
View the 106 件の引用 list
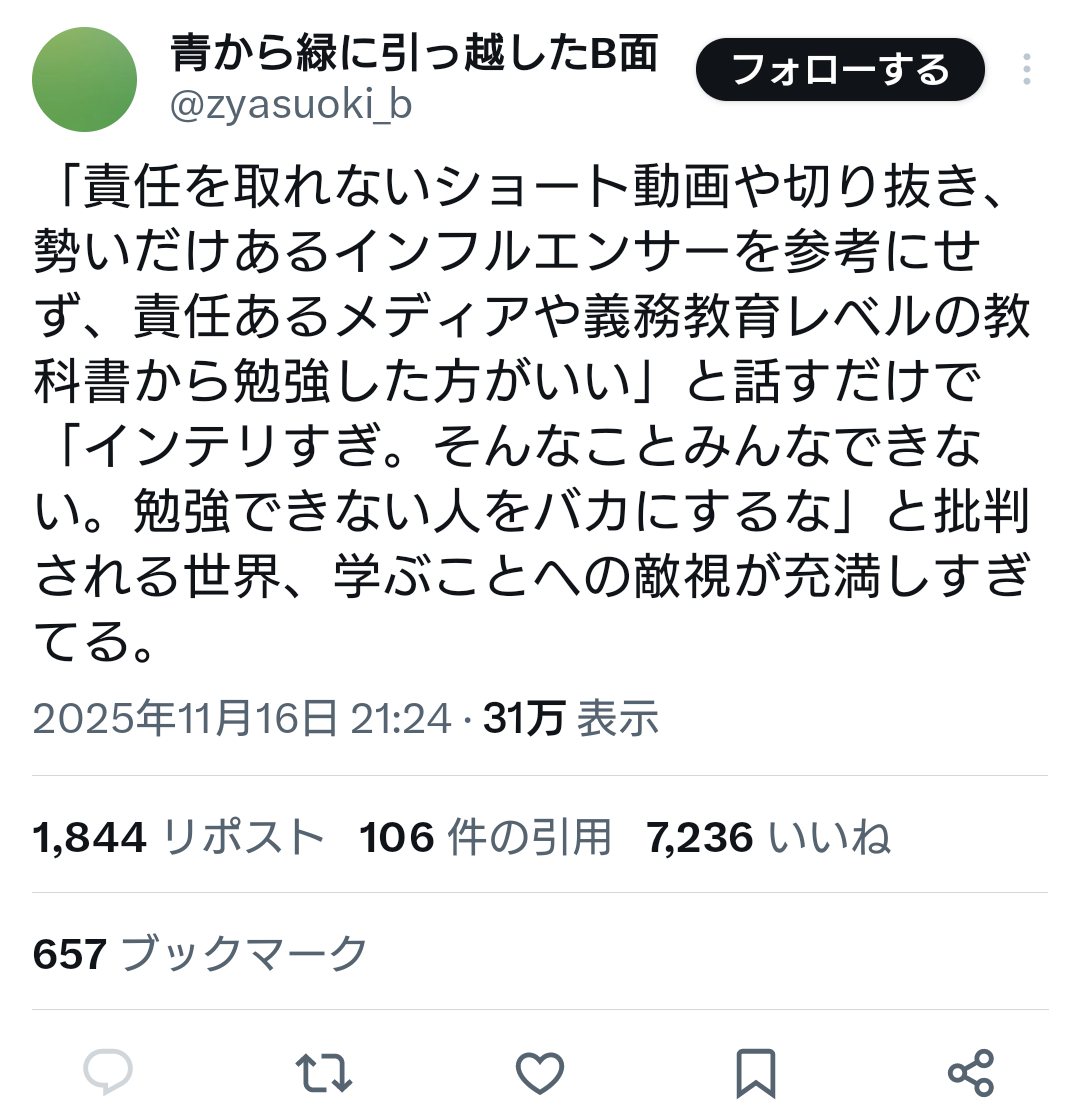485,837
